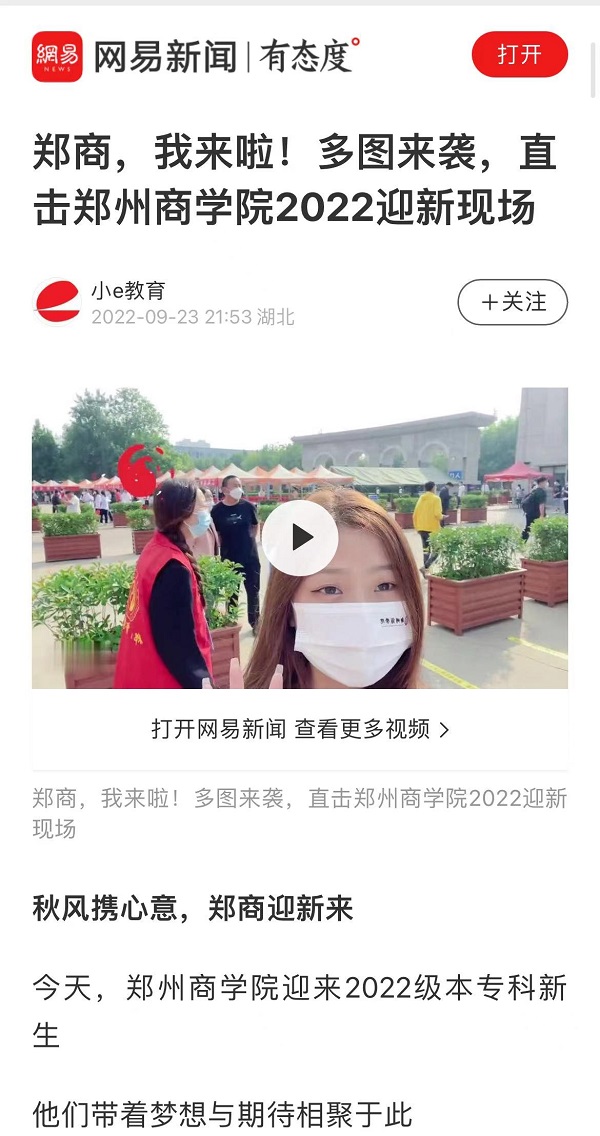Open the 网易新闻 logo in the header
The image size is (600, 1136).
pyautogui.click(x=57, y=56)
